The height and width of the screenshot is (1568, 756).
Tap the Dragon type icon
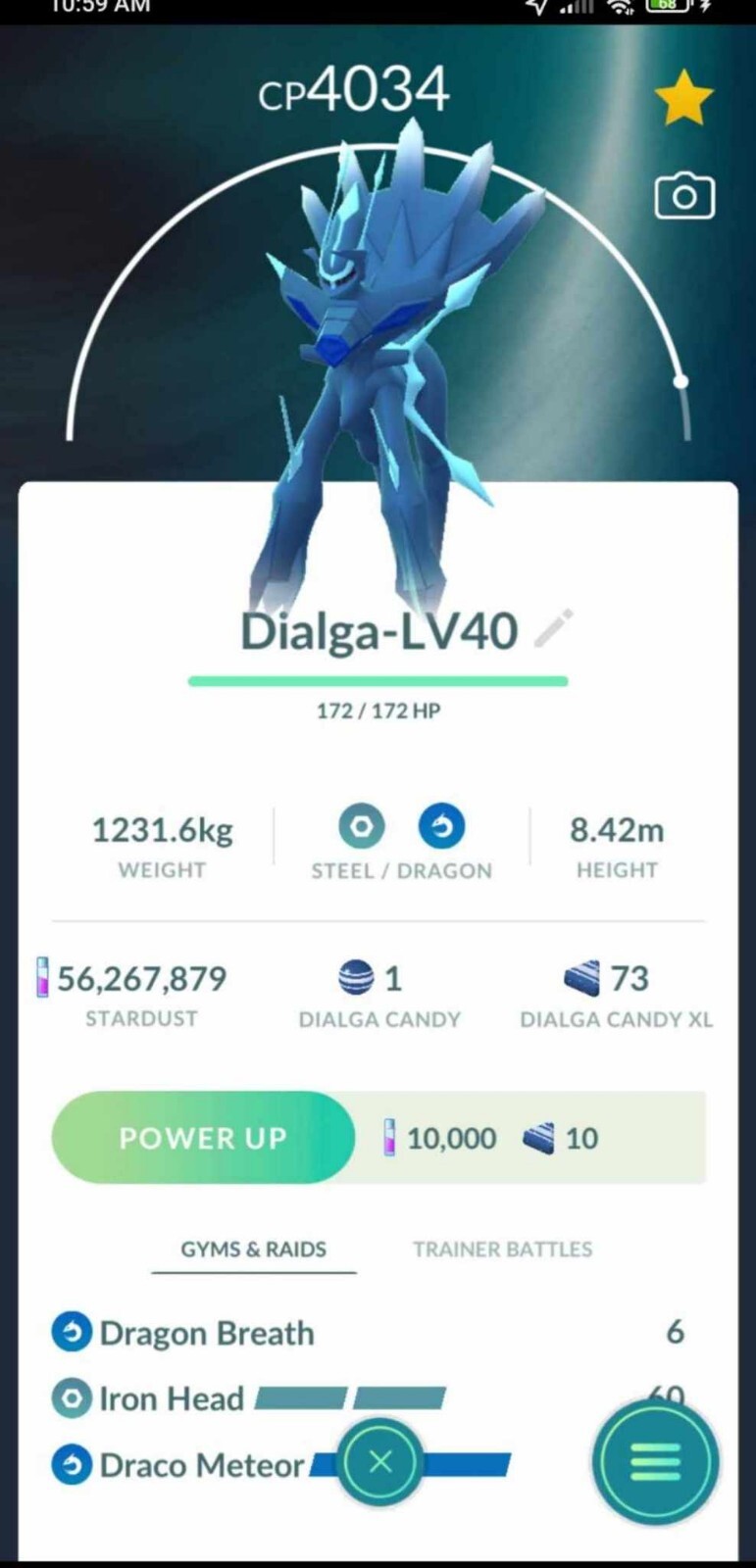click(441, 826)
